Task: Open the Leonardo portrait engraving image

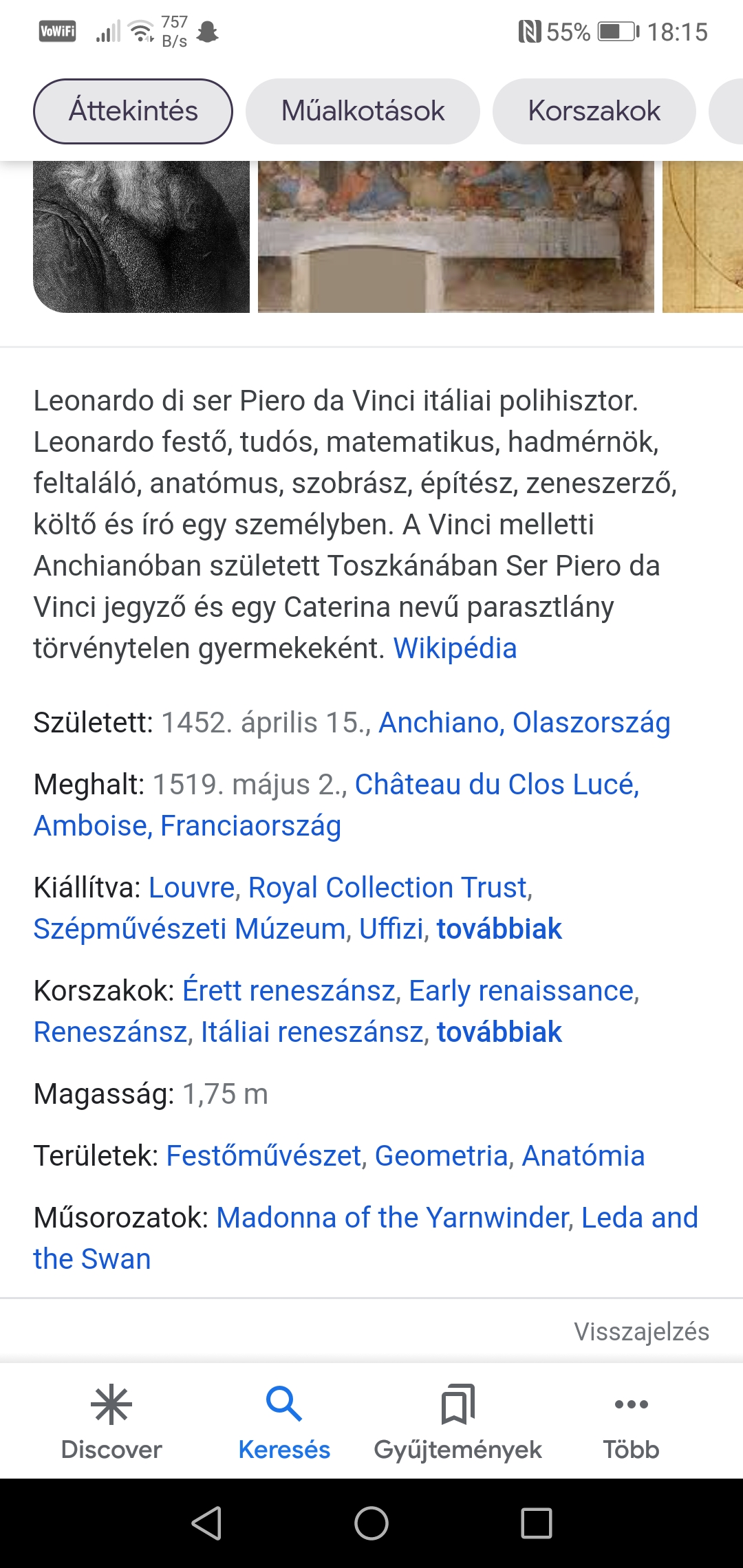Action: [141, 237]
